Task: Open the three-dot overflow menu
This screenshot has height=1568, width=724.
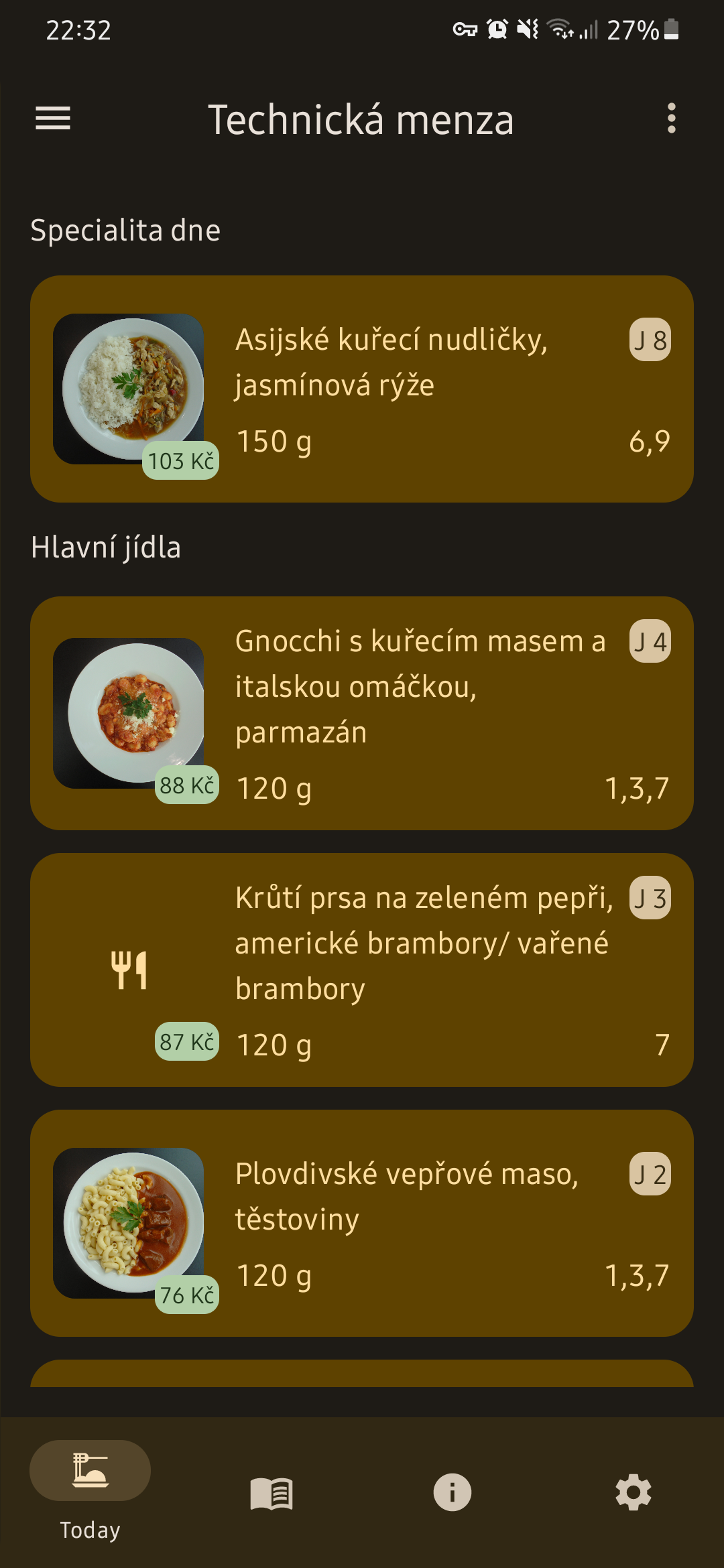Action: pyautogui.click(x=671, y=119)
